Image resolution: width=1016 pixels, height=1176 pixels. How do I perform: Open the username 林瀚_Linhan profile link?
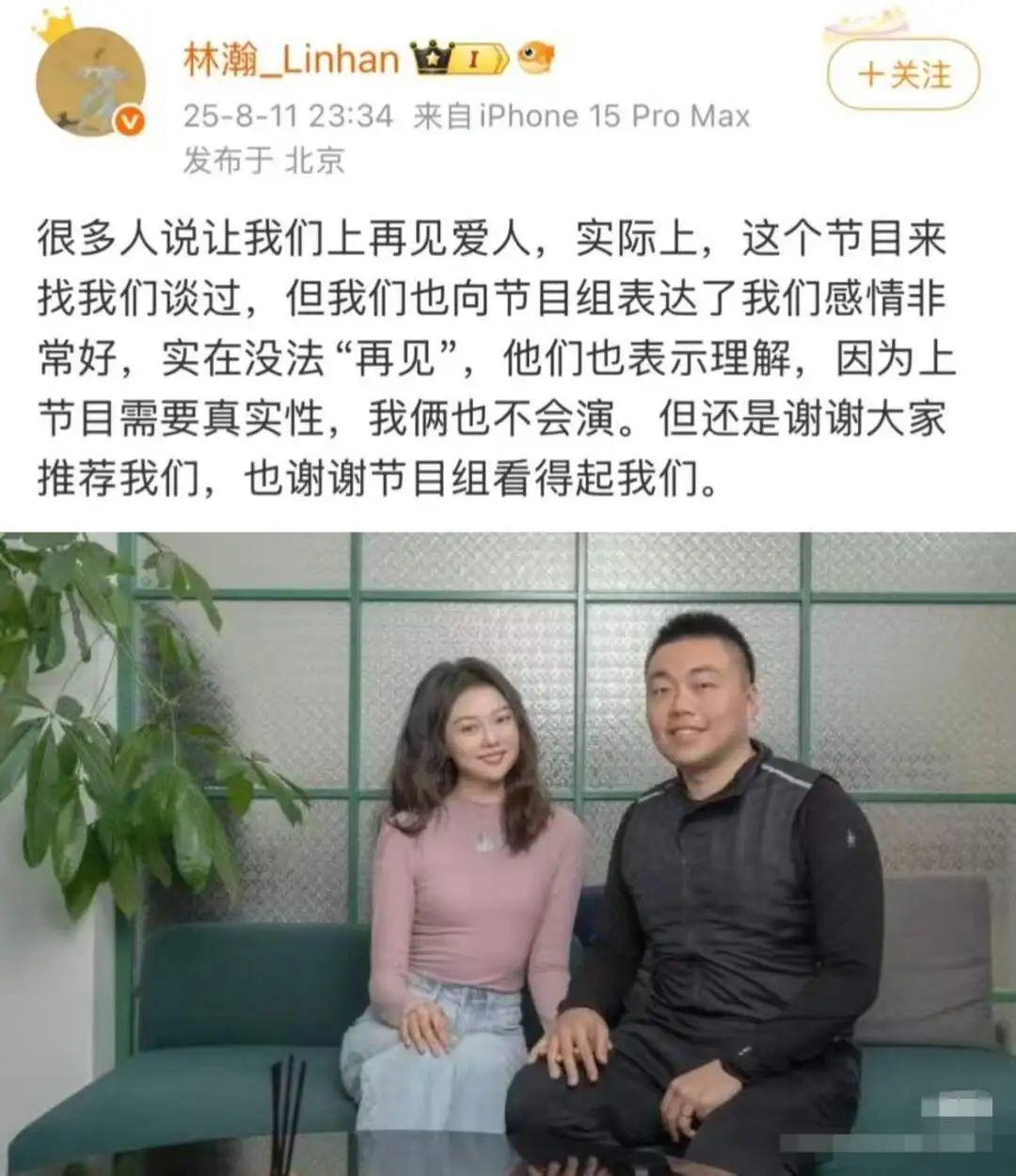click(291, 60)
